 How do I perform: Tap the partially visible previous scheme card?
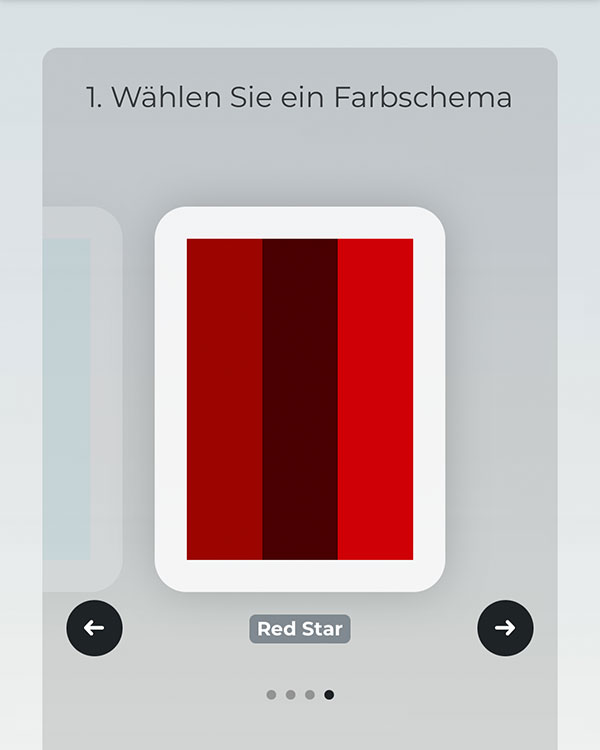point(80,399)
